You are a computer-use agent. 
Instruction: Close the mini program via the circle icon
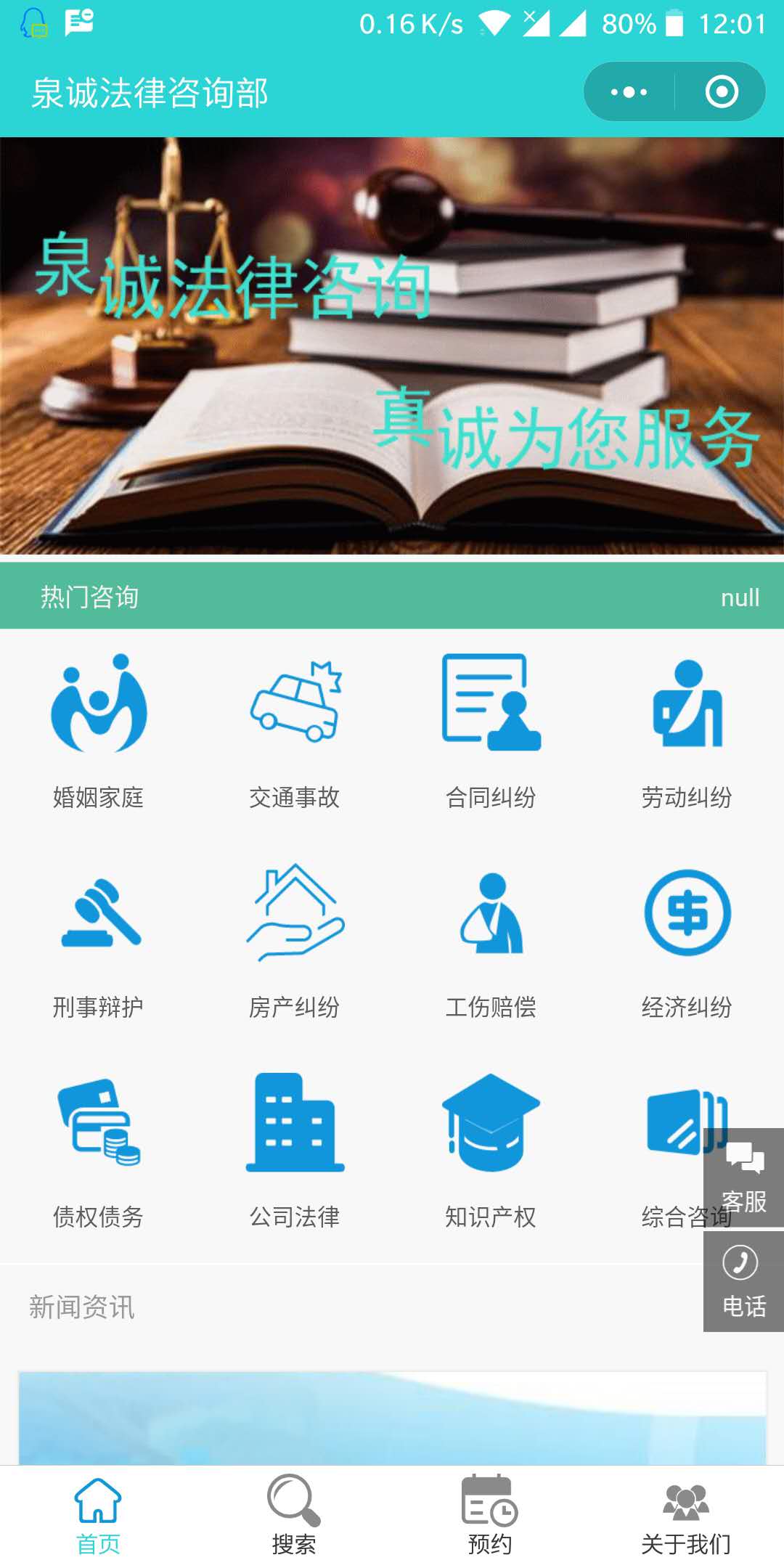coord(722,92)
